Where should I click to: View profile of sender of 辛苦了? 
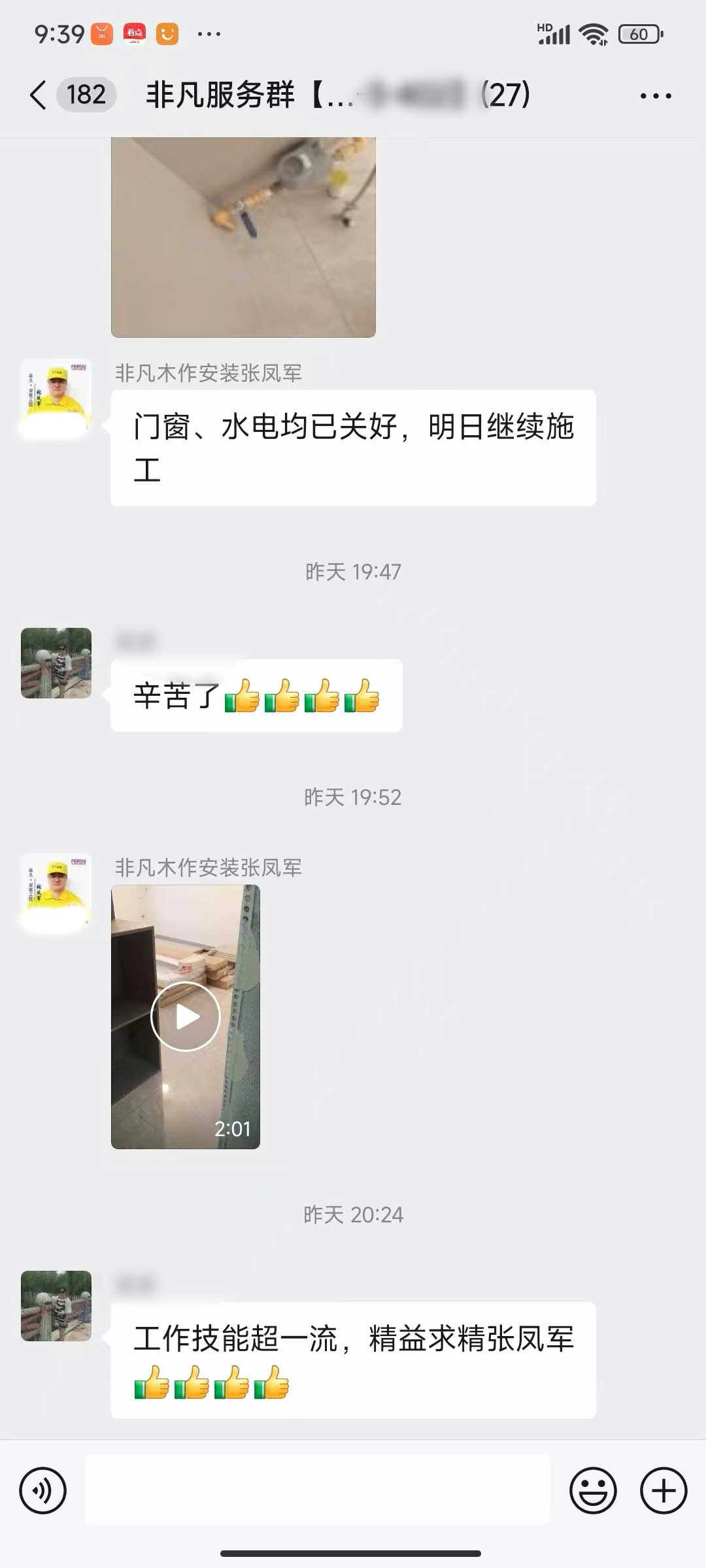point(56,663)
